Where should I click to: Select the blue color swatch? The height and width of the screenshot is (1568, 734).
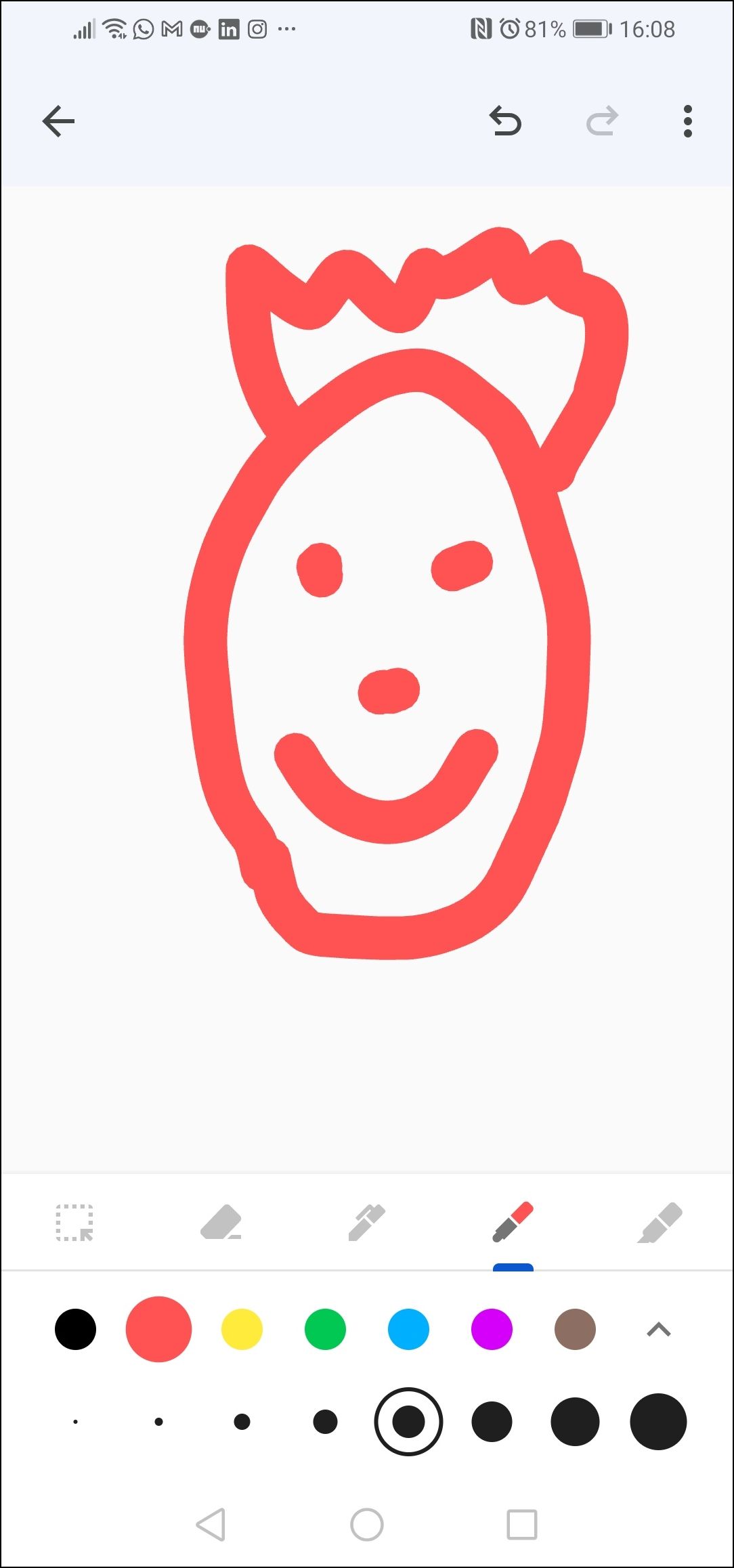click(x=408, y=1330)
